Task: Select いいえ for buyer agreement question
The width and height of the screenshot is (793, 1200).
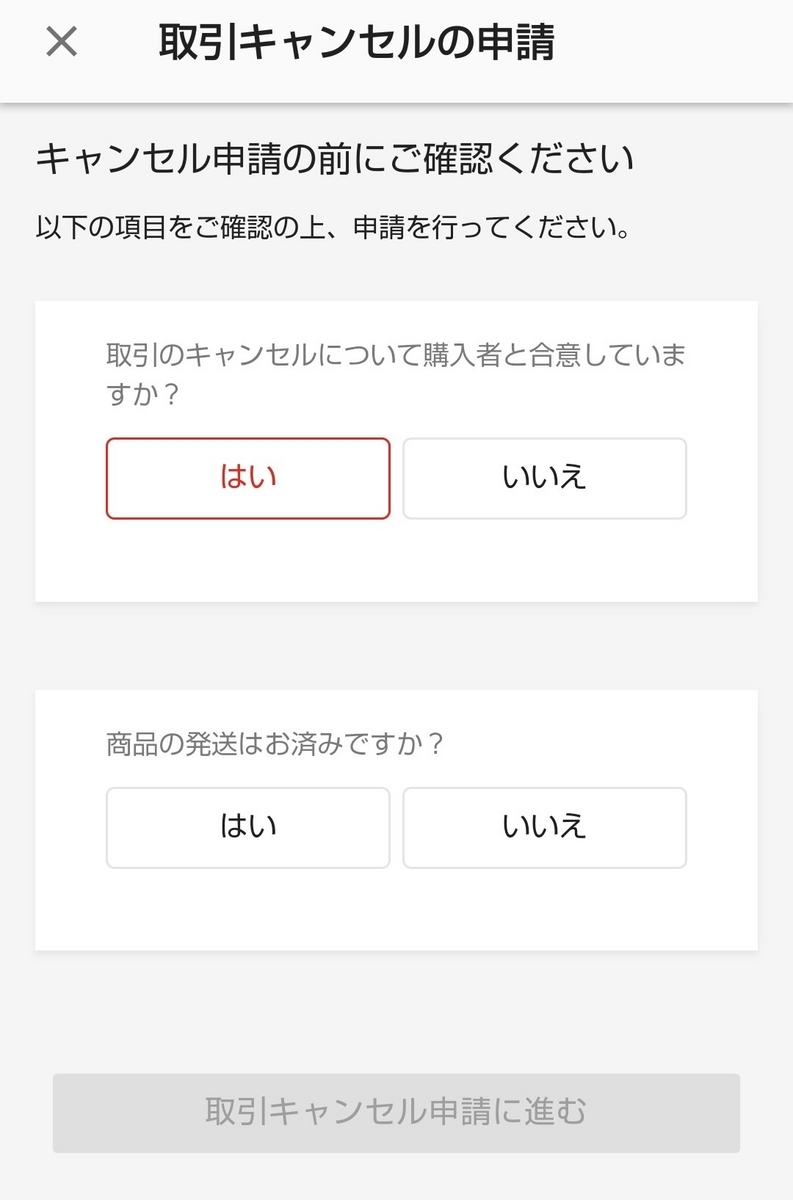Action: 544,478
